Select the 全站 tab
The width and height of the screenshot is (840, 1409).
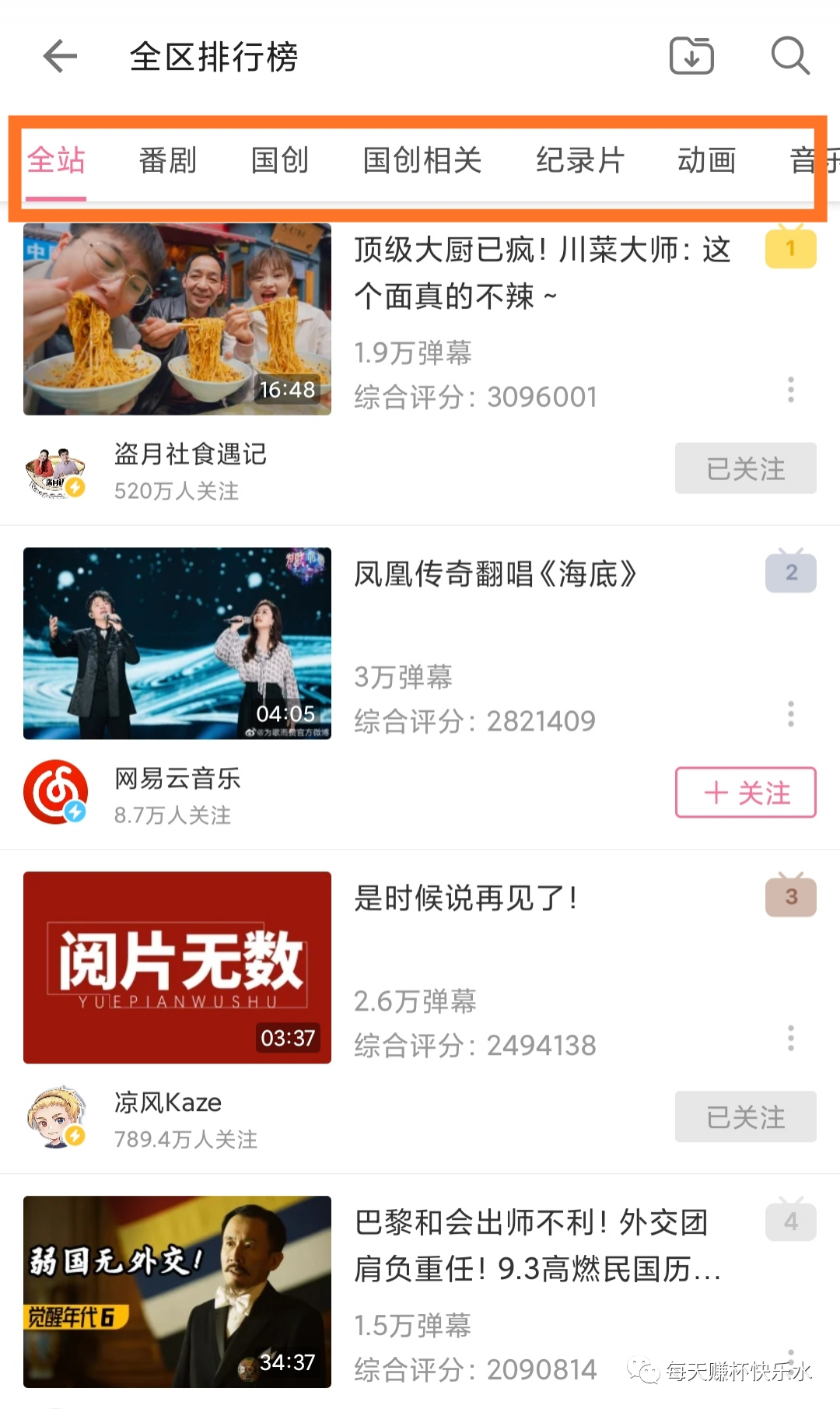pyautogui.click(x=54, y=161)
